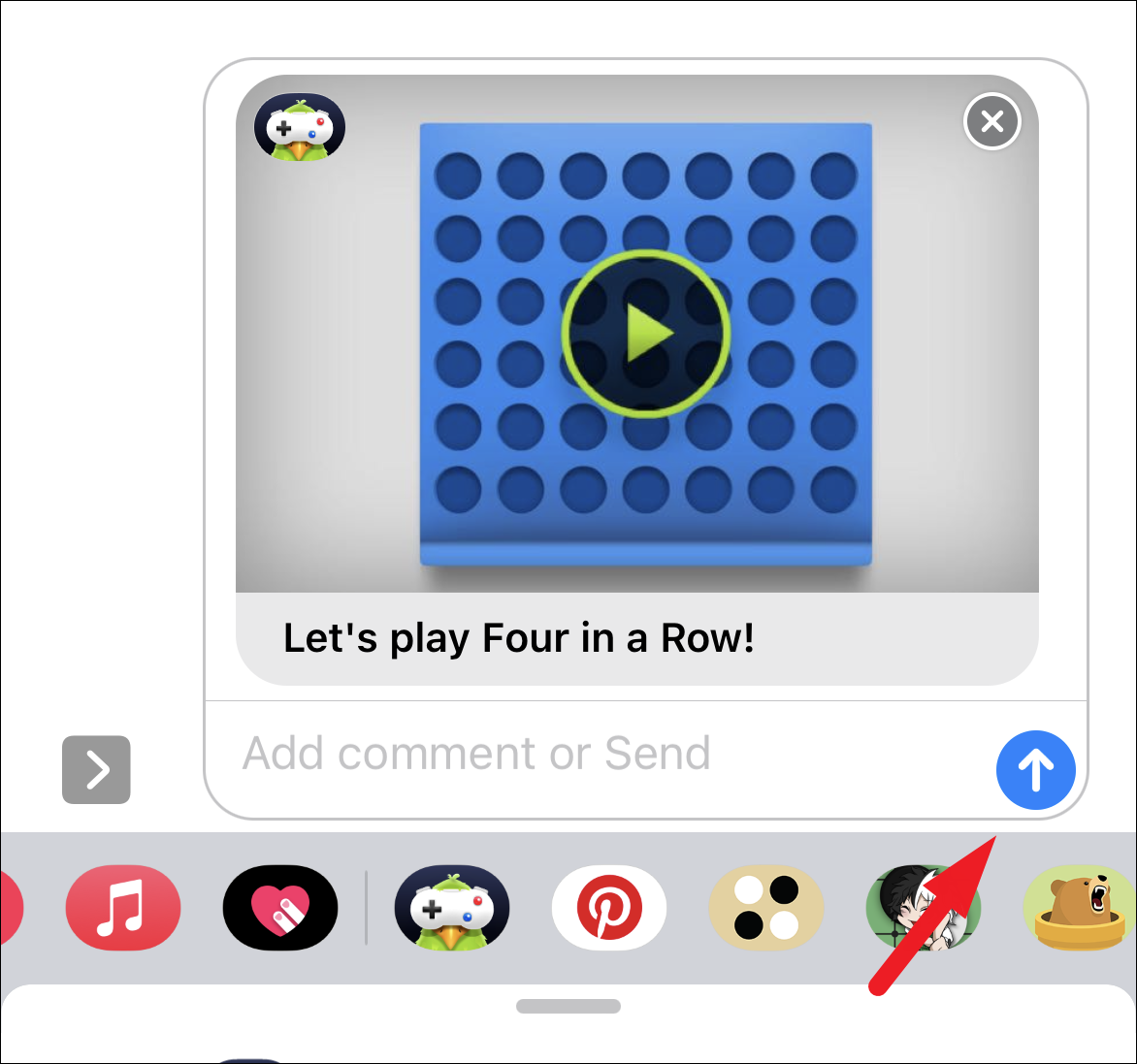
Task: Tap the app drawer grabber handle
Action: [568, 1006]
